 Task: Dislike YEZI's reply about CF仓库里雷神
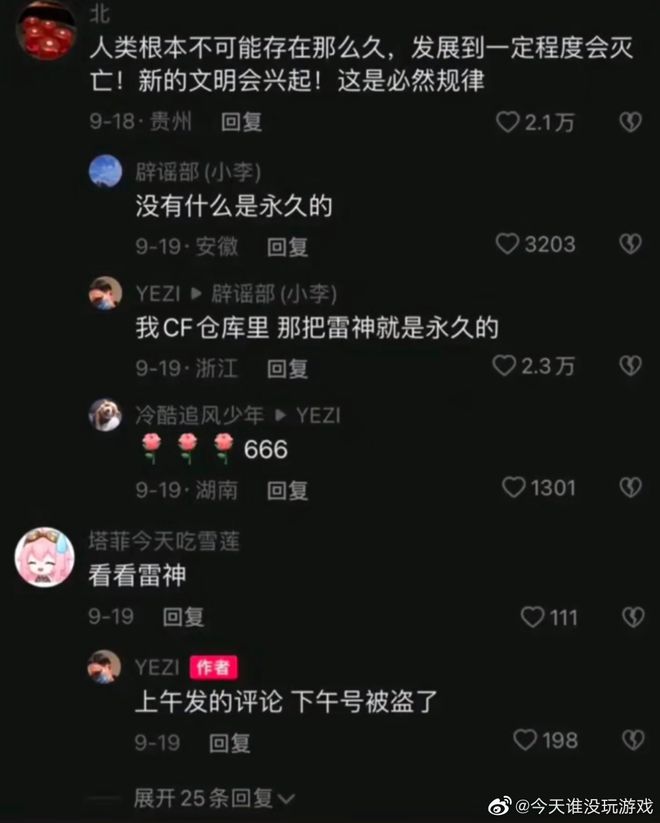pyautogui.click(x=629, y=367)
